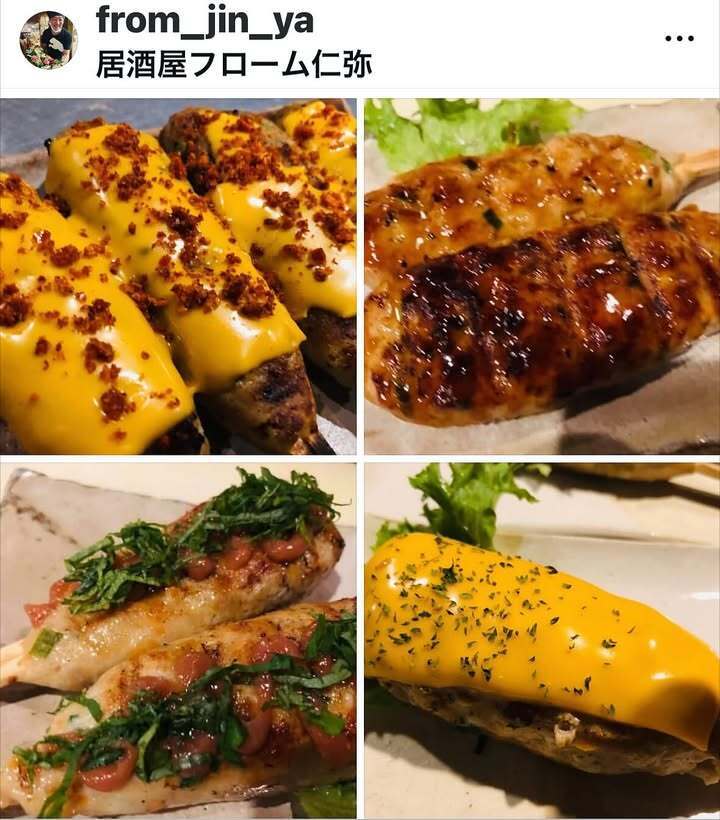
Task: Open the food collage post image
Action: tap(360, 458)
